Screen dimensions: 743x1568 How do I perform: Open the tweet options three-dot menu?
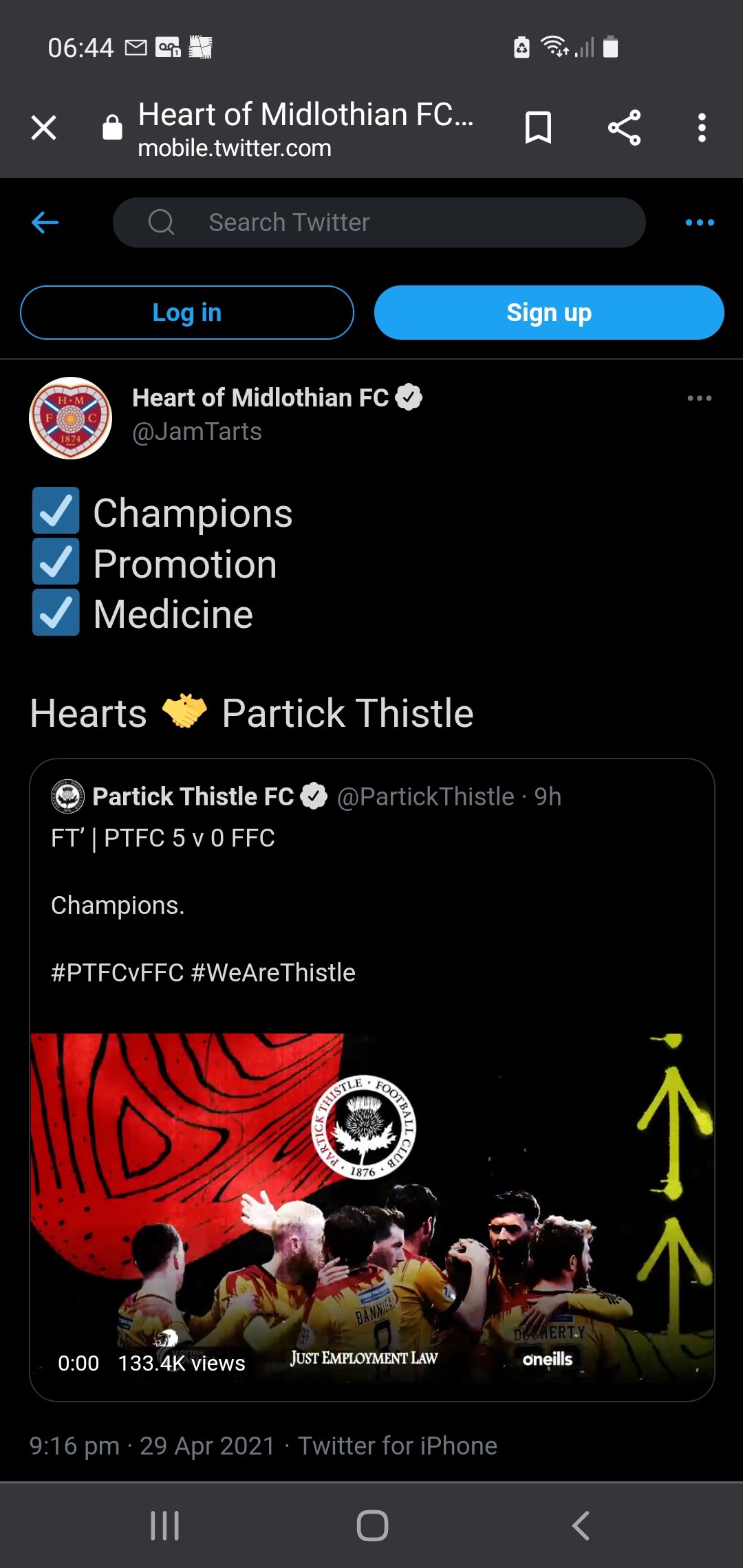point(699,398)
